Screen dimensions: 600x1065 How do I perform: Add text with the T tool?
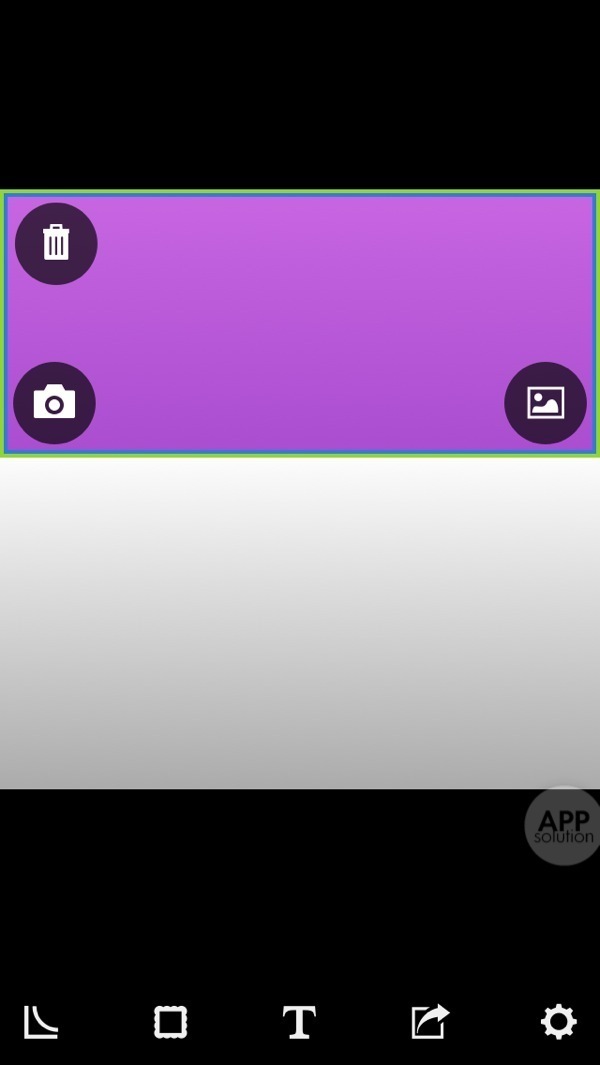click(x=299, y=1022)
